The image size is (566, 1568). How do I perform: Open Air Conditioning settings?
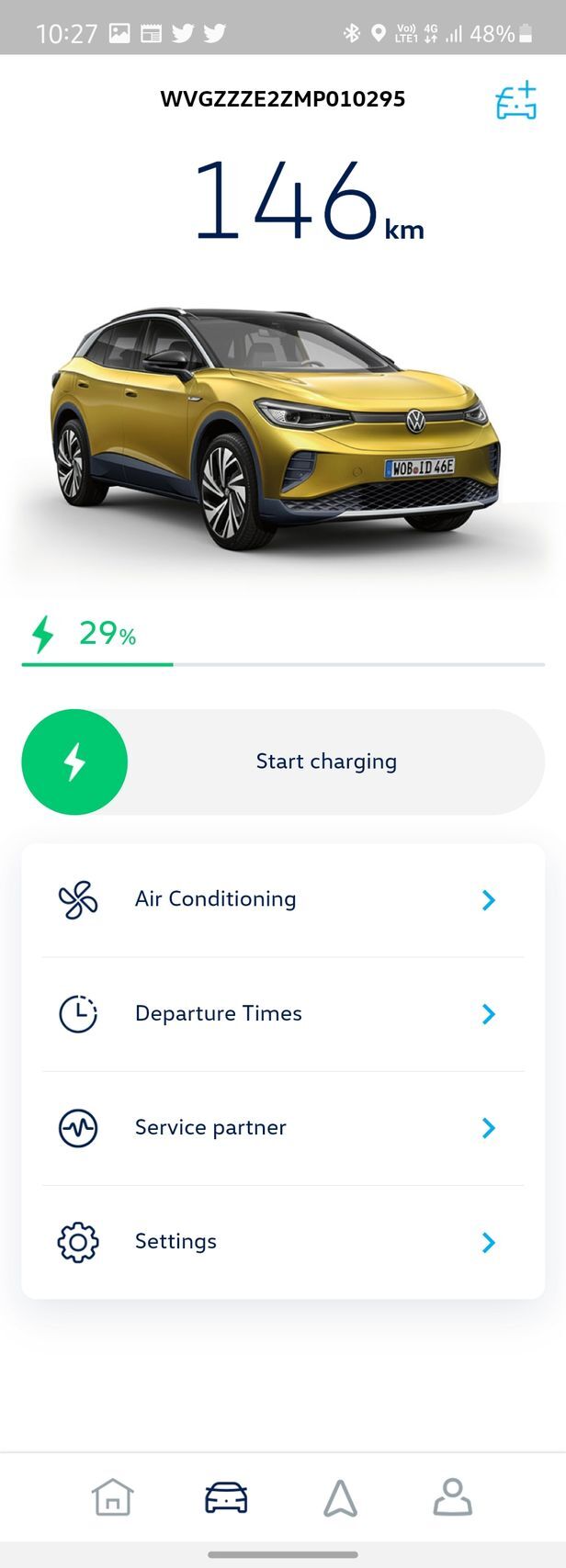[282, 899]
